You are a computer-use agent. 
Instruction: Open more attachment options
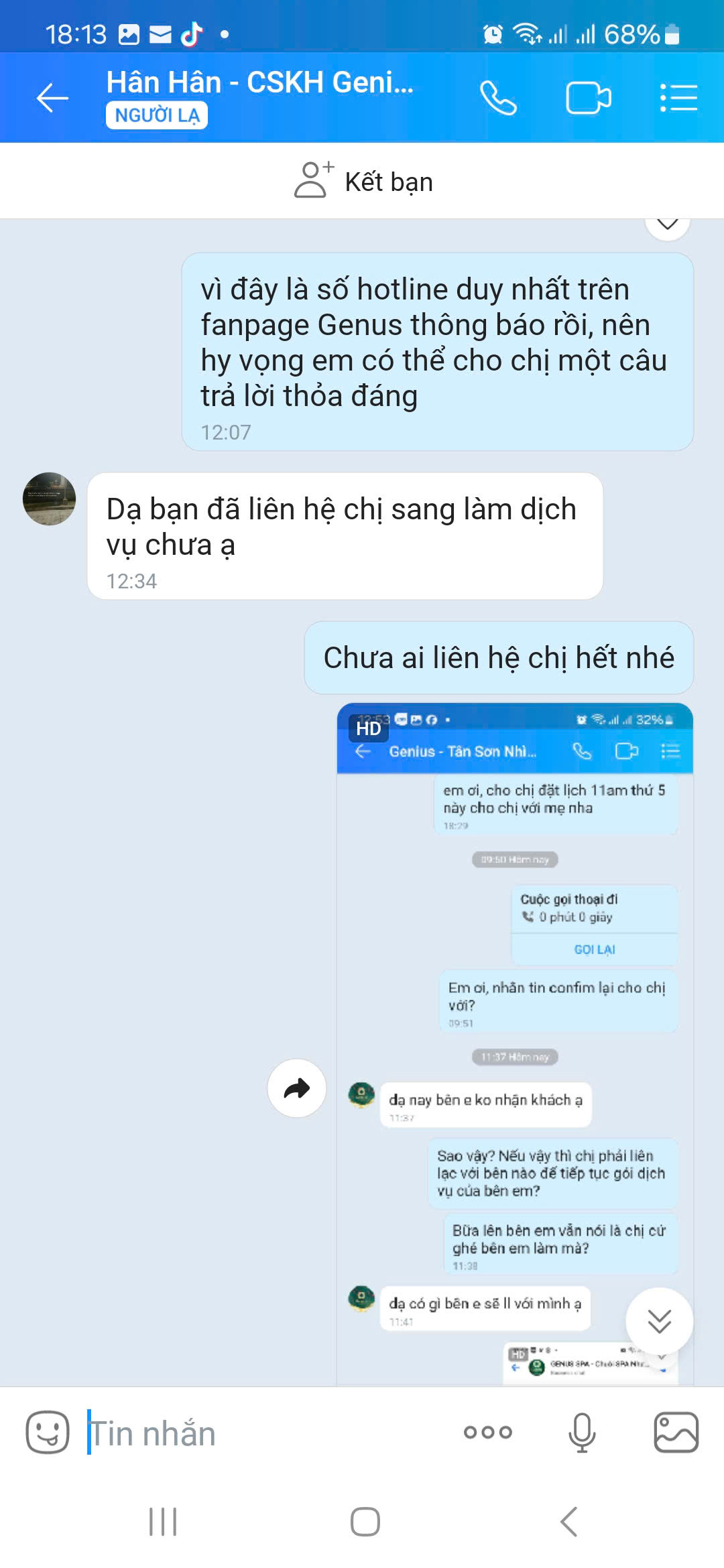(x=487, y=1433)
